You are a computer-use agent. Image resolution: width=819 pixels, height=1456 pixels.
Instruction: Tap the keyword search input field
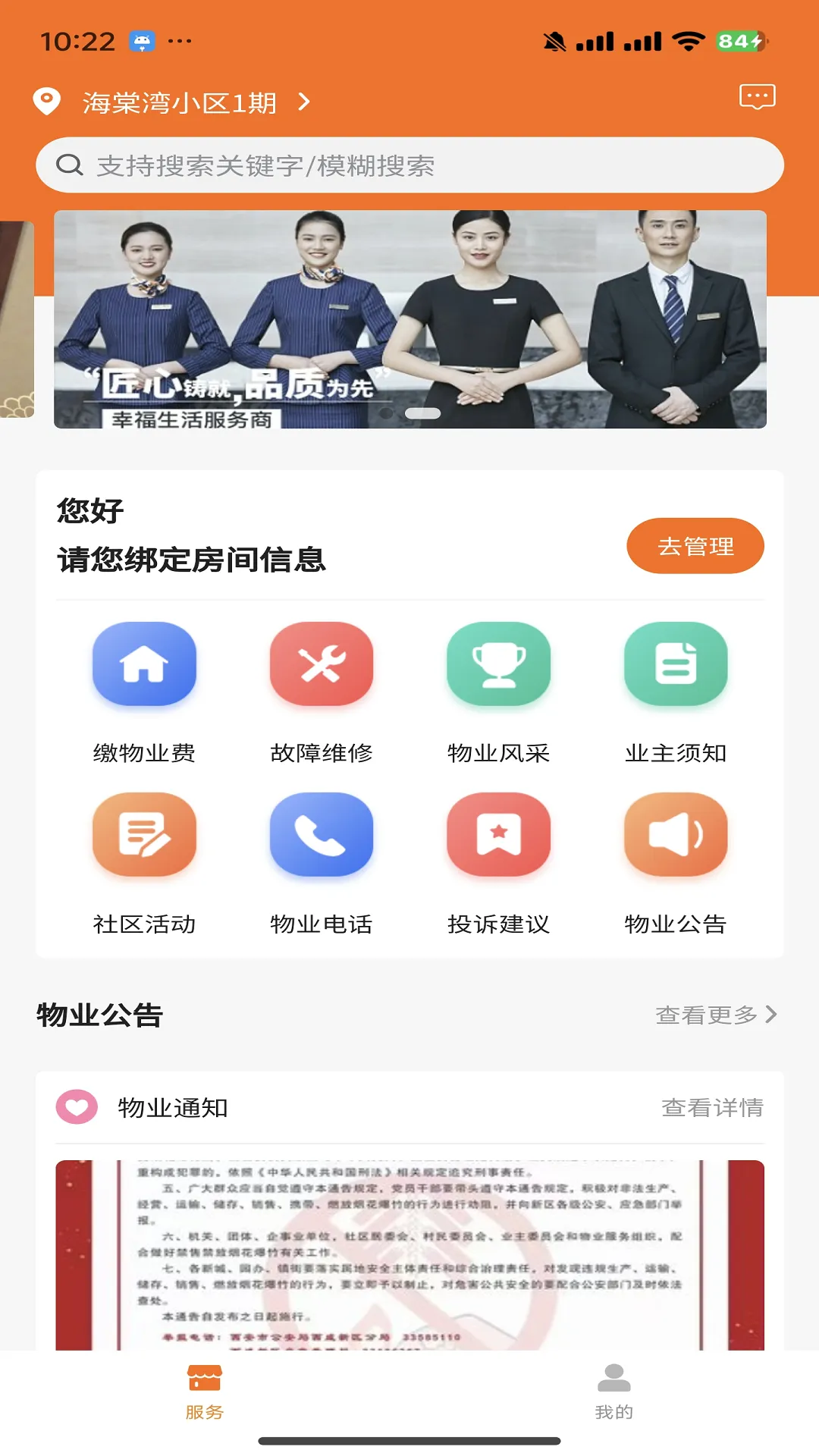[409, 165]
